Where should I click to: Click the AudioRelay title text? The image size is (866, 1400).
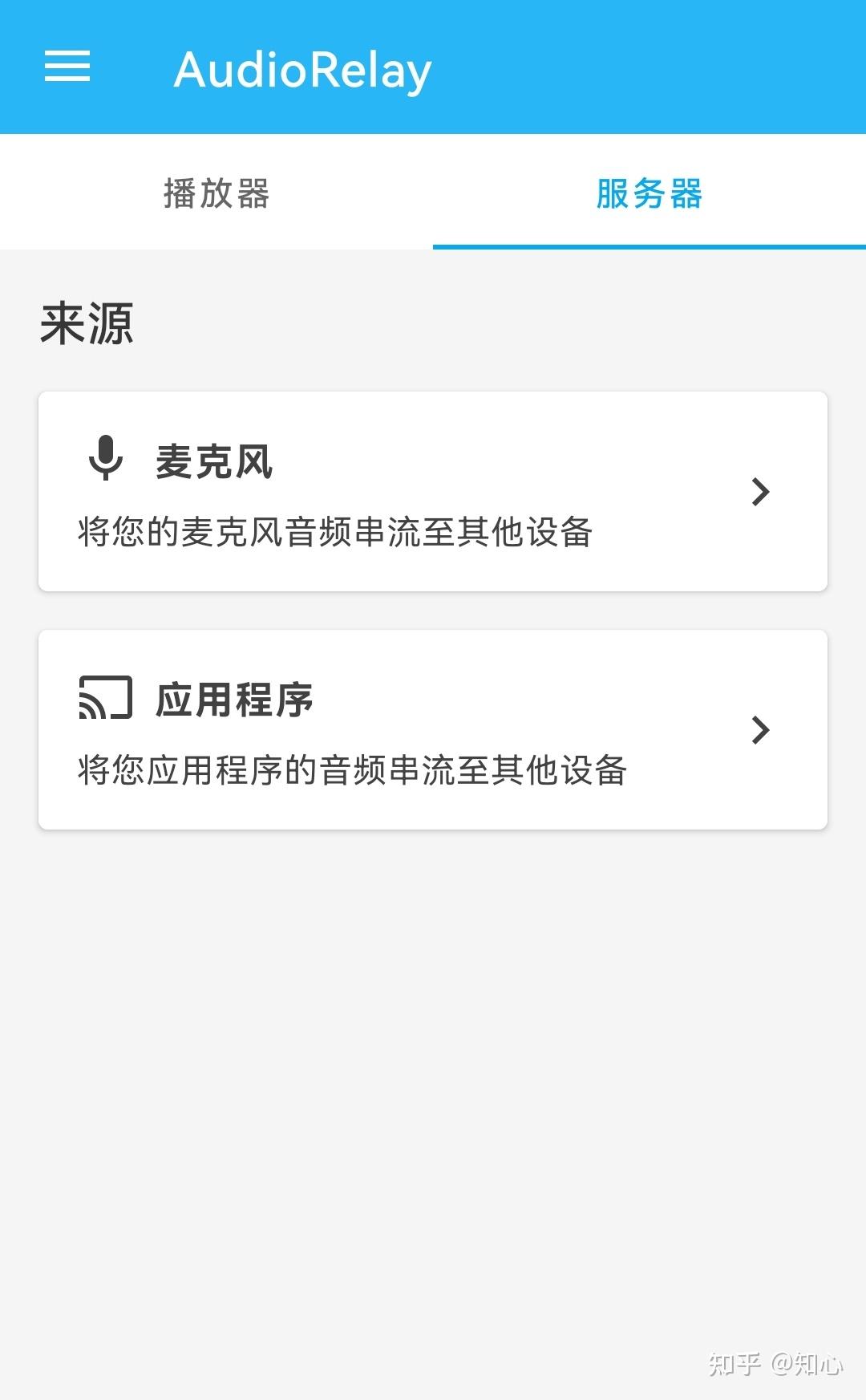[302, 70]
